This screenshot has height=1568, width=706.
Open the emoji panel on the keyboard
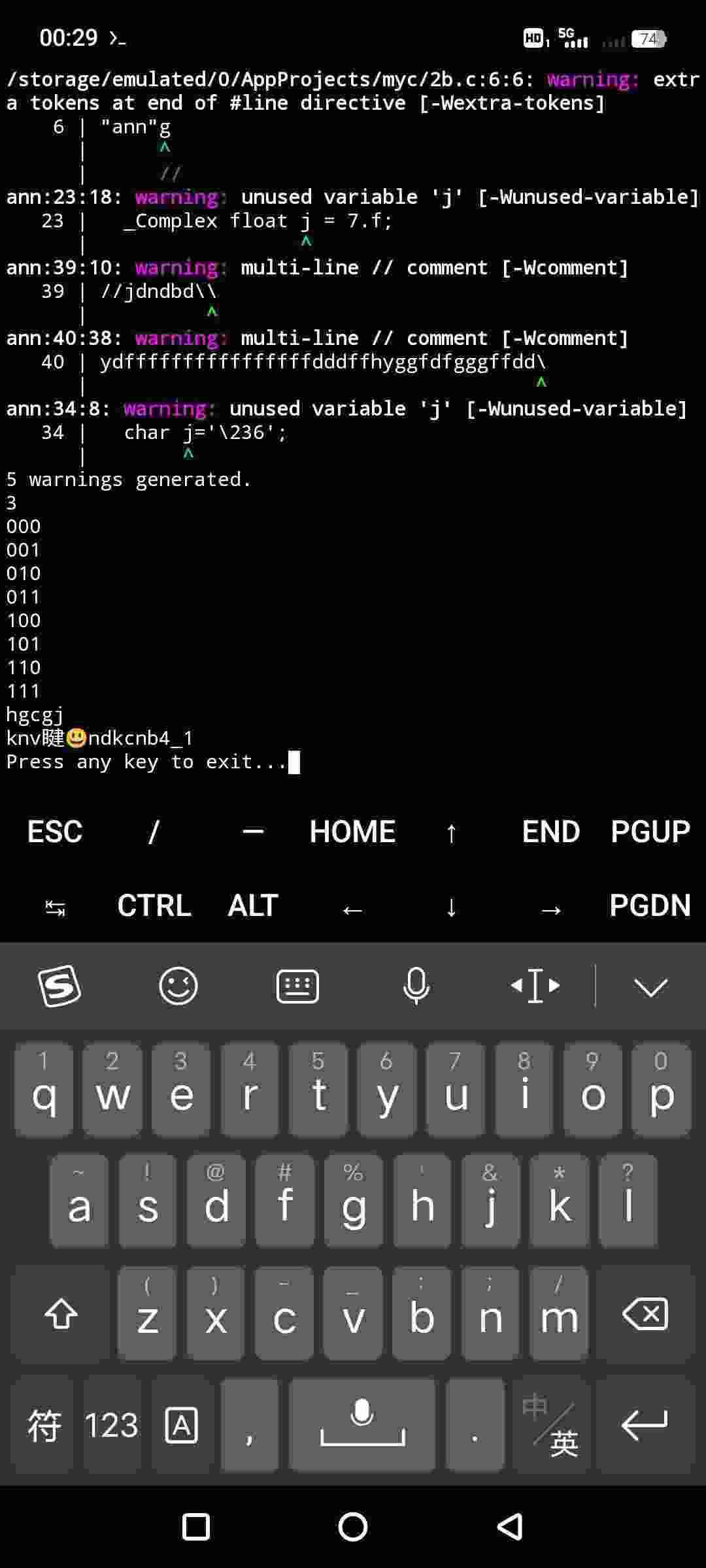coord(179,987)
